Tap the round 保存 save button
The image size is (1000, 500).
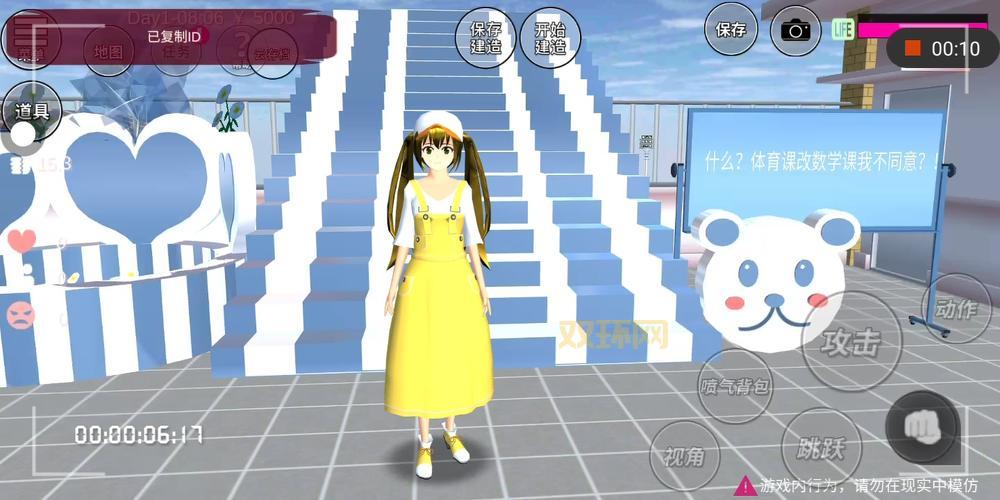[x=731, y=29]
